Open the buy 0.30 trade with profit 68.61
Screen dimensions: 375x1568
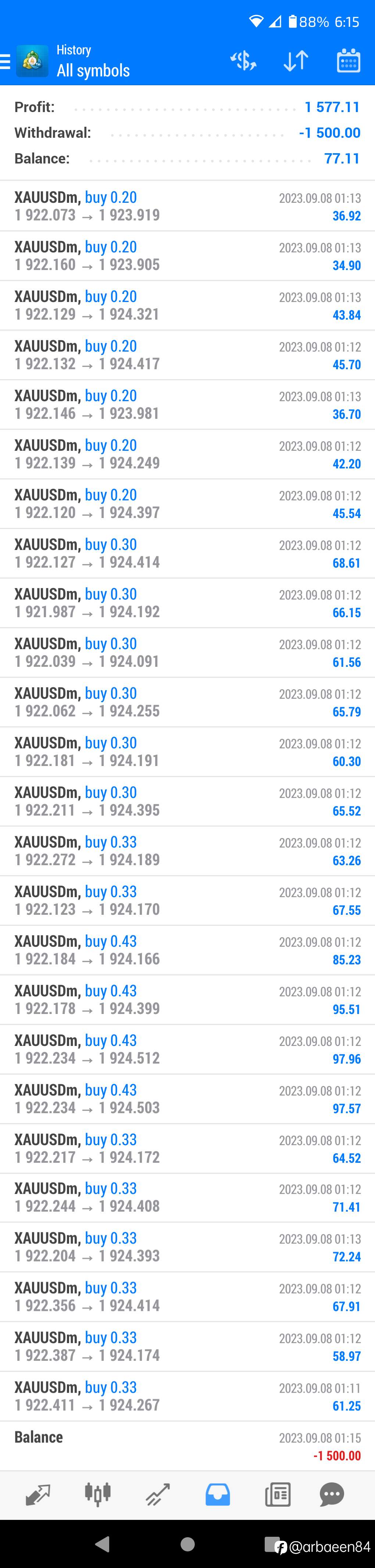(x=187, y=553)
